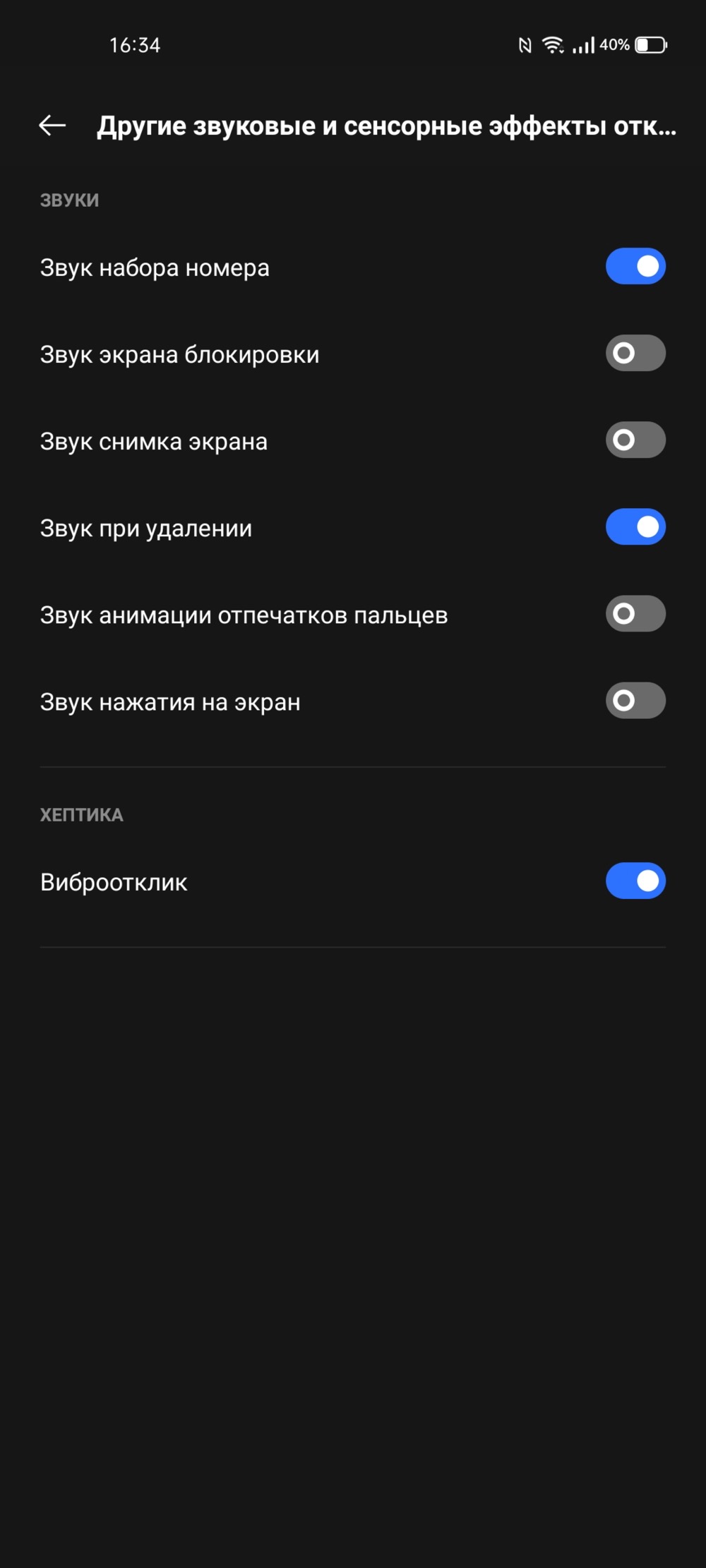This screenshot has height=1568, width=706.
Task: Enable Звук нажатия на экран switch
Action: coord(635,700)
